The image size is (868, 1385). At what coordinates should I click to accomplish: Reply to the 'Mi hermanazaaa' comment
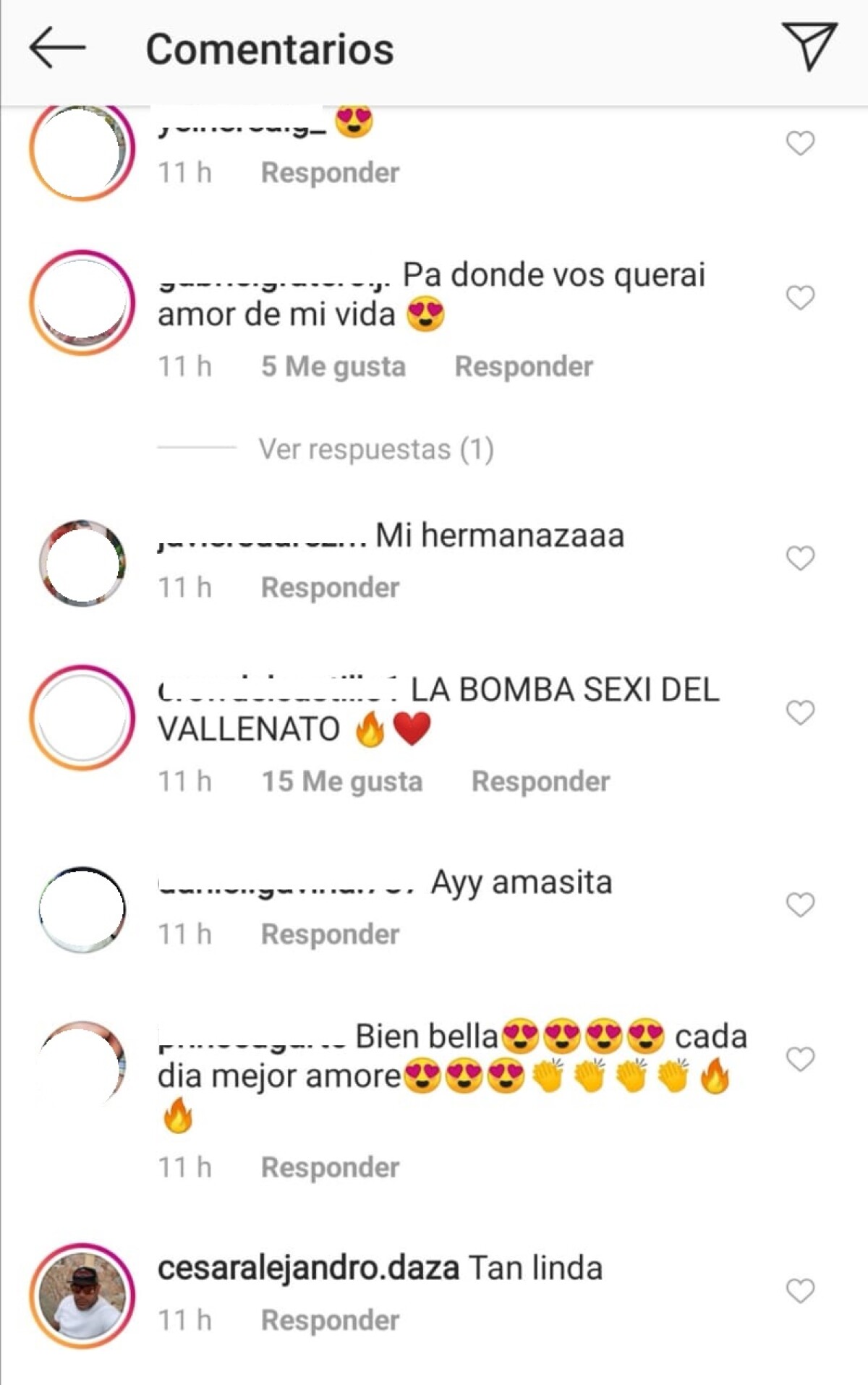point(330,587)
